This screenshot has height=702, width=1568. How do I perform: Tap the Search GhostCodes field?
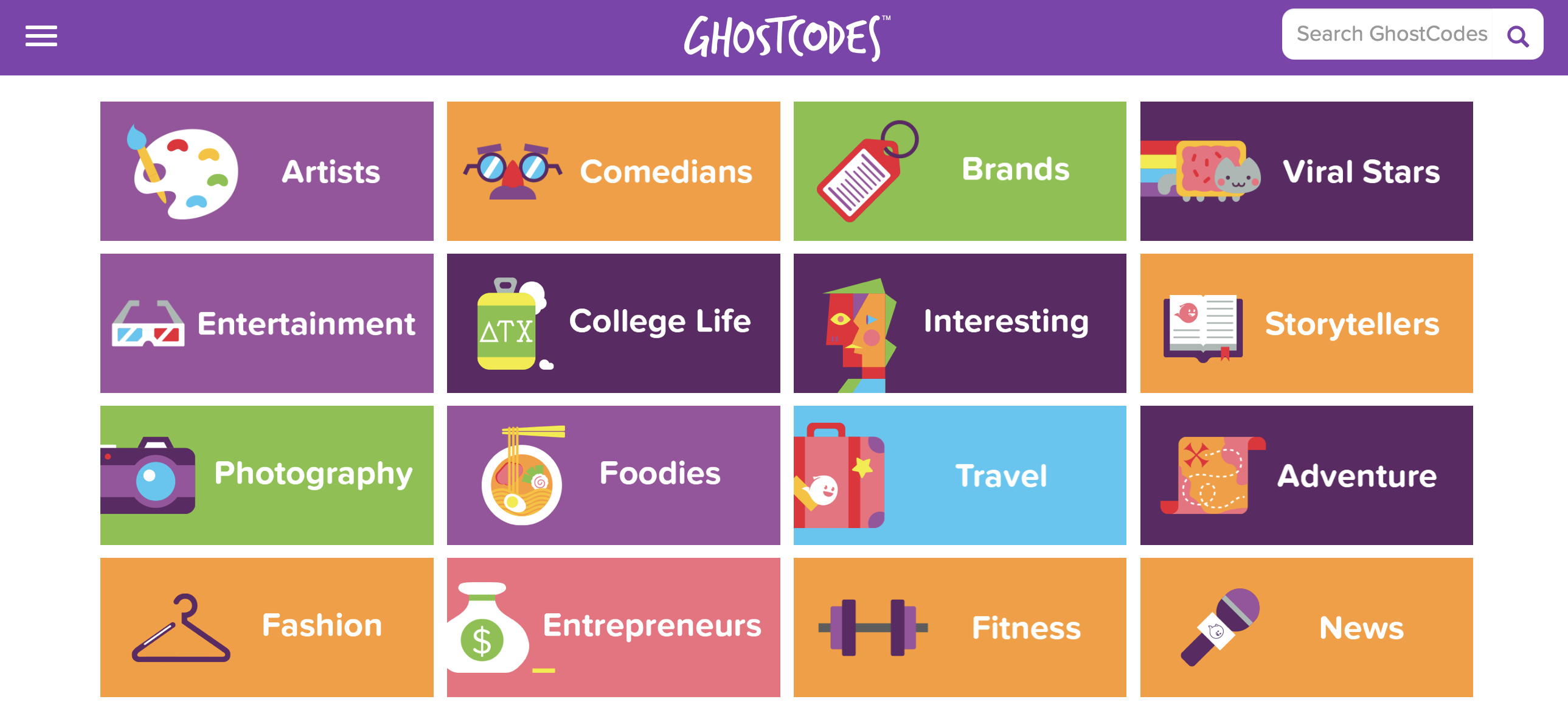(1390, 34)
